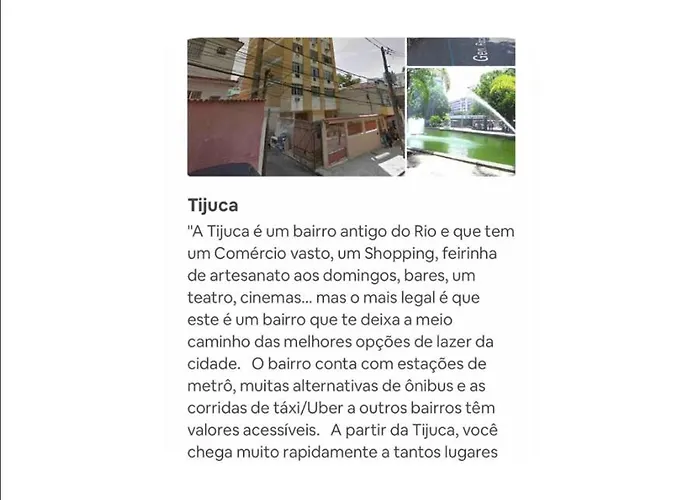Open the large apartment building street photo

click(296, 107)
